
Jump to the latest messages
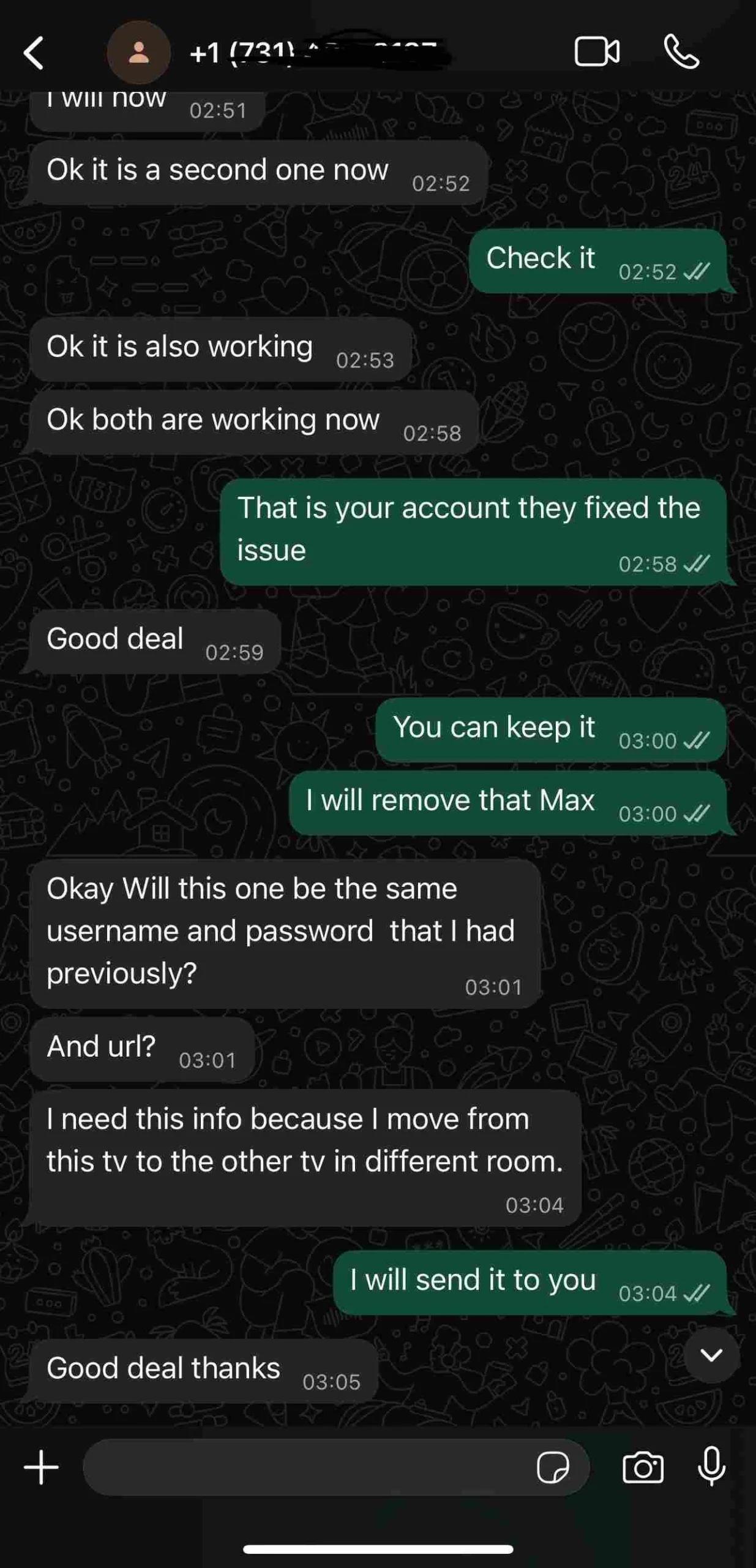coord(711,1355)
